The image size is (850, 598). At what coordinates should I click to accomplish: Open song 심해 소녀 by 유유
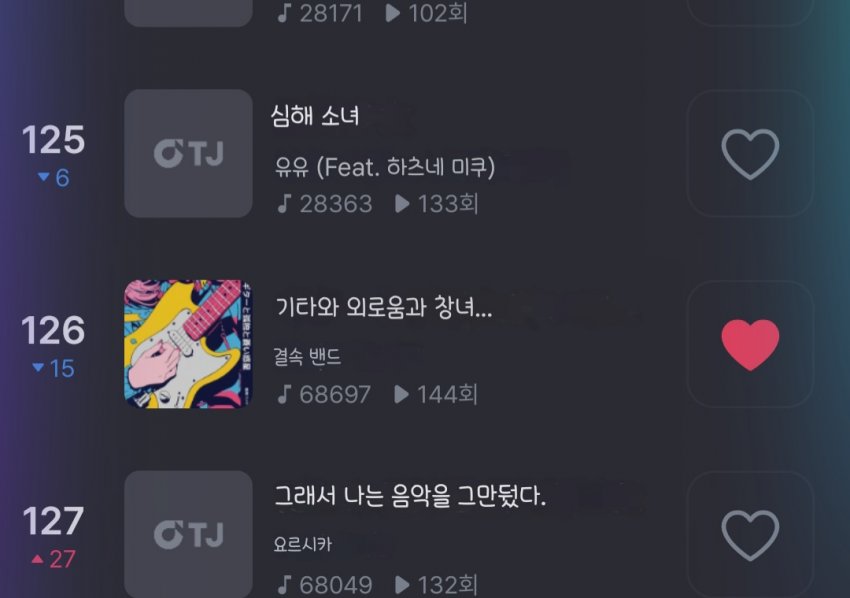coord(315,117)
